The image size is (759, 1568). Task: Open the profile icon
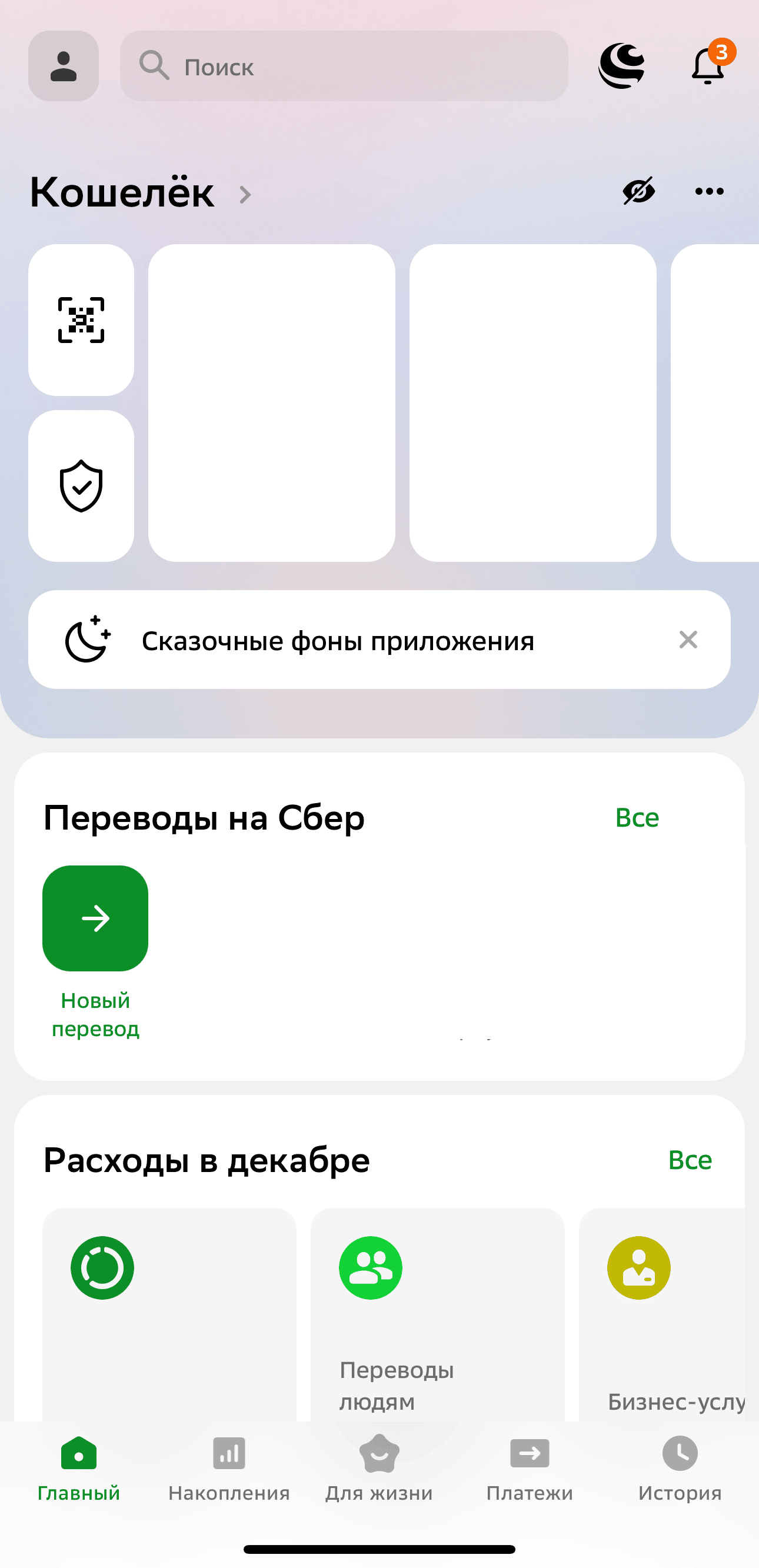(64, 66)
